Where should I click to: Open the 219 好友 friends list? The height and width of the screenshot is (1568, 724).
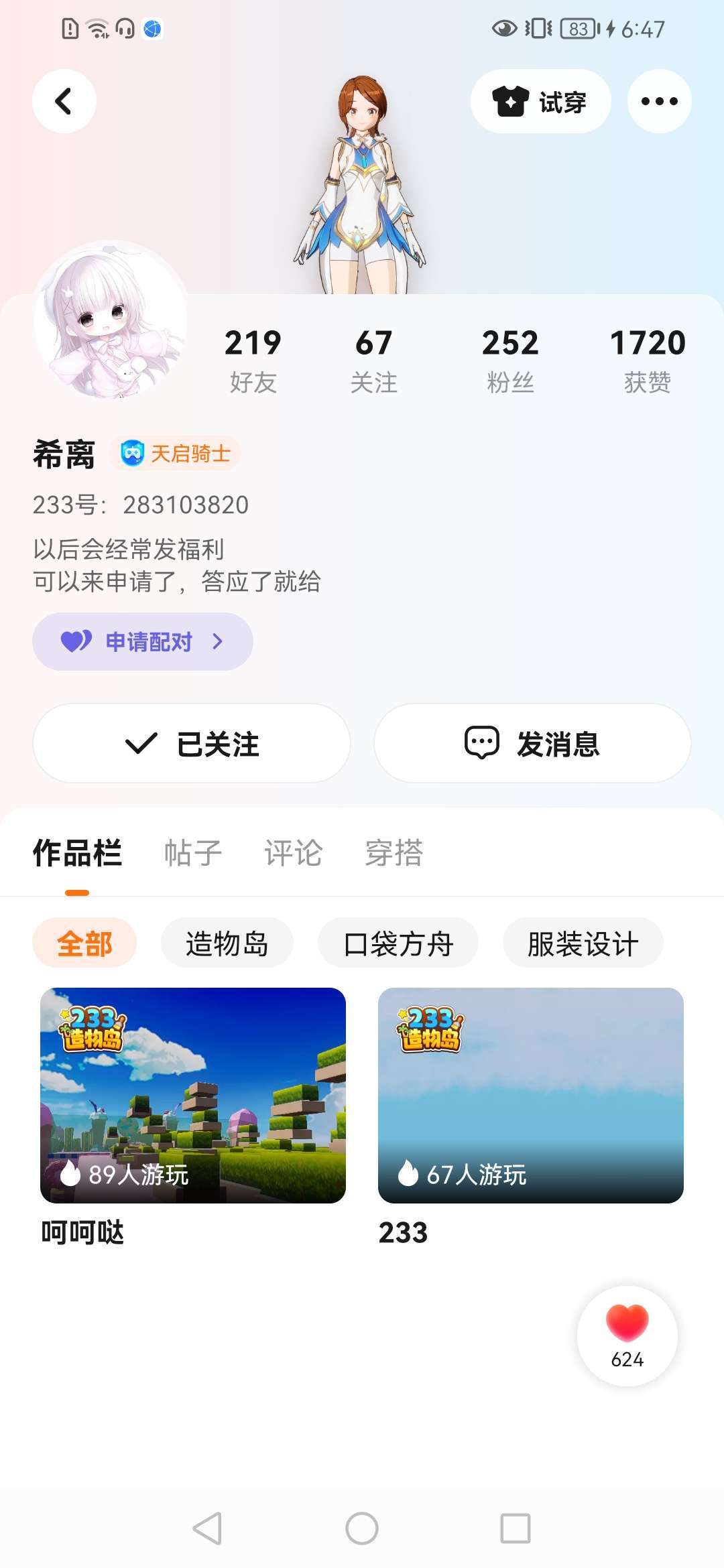coord(253,361)
